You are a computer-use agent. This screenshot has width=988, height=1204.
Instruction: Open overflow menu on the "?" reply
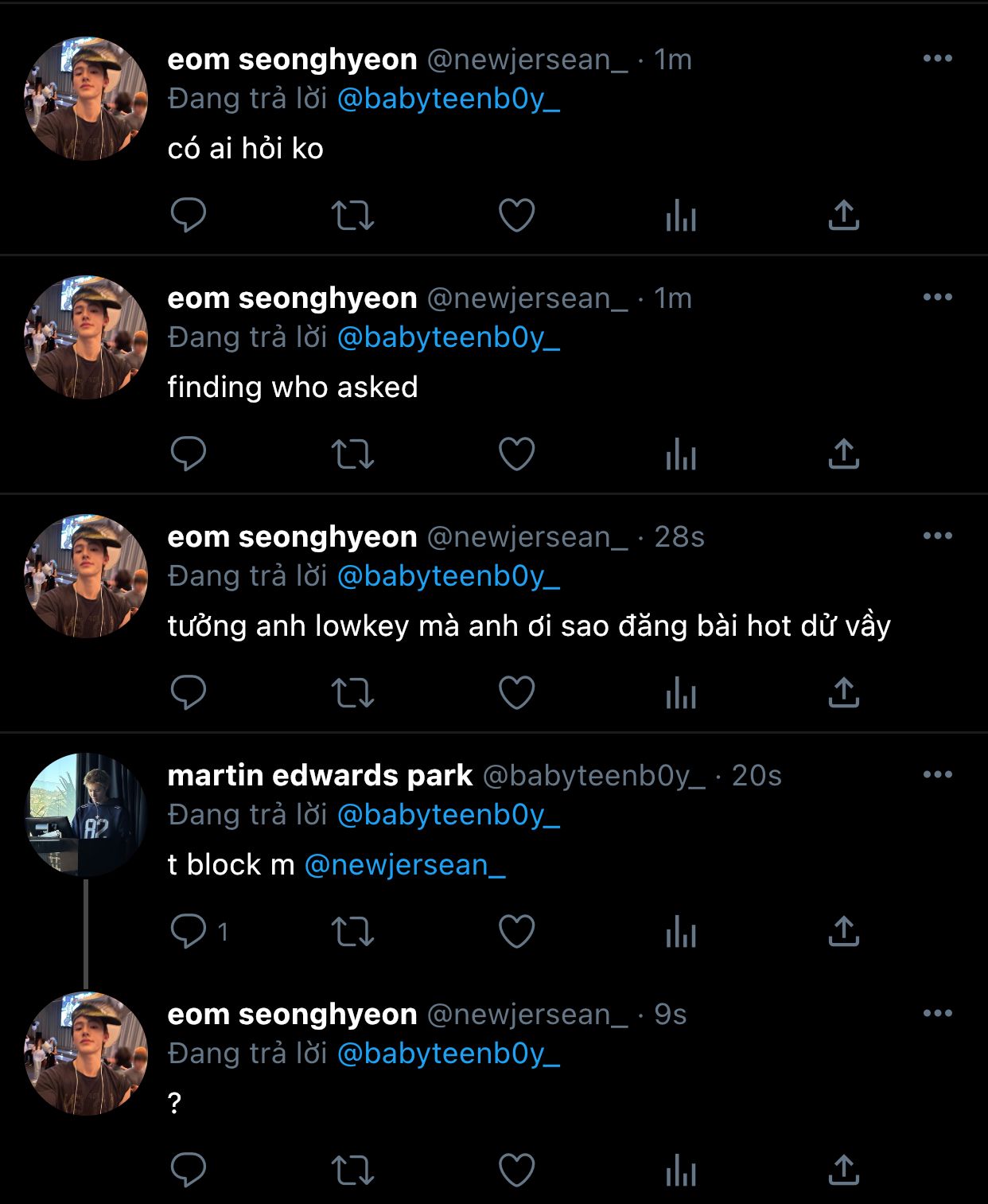pyautogui.click(x=937, y=1014)
